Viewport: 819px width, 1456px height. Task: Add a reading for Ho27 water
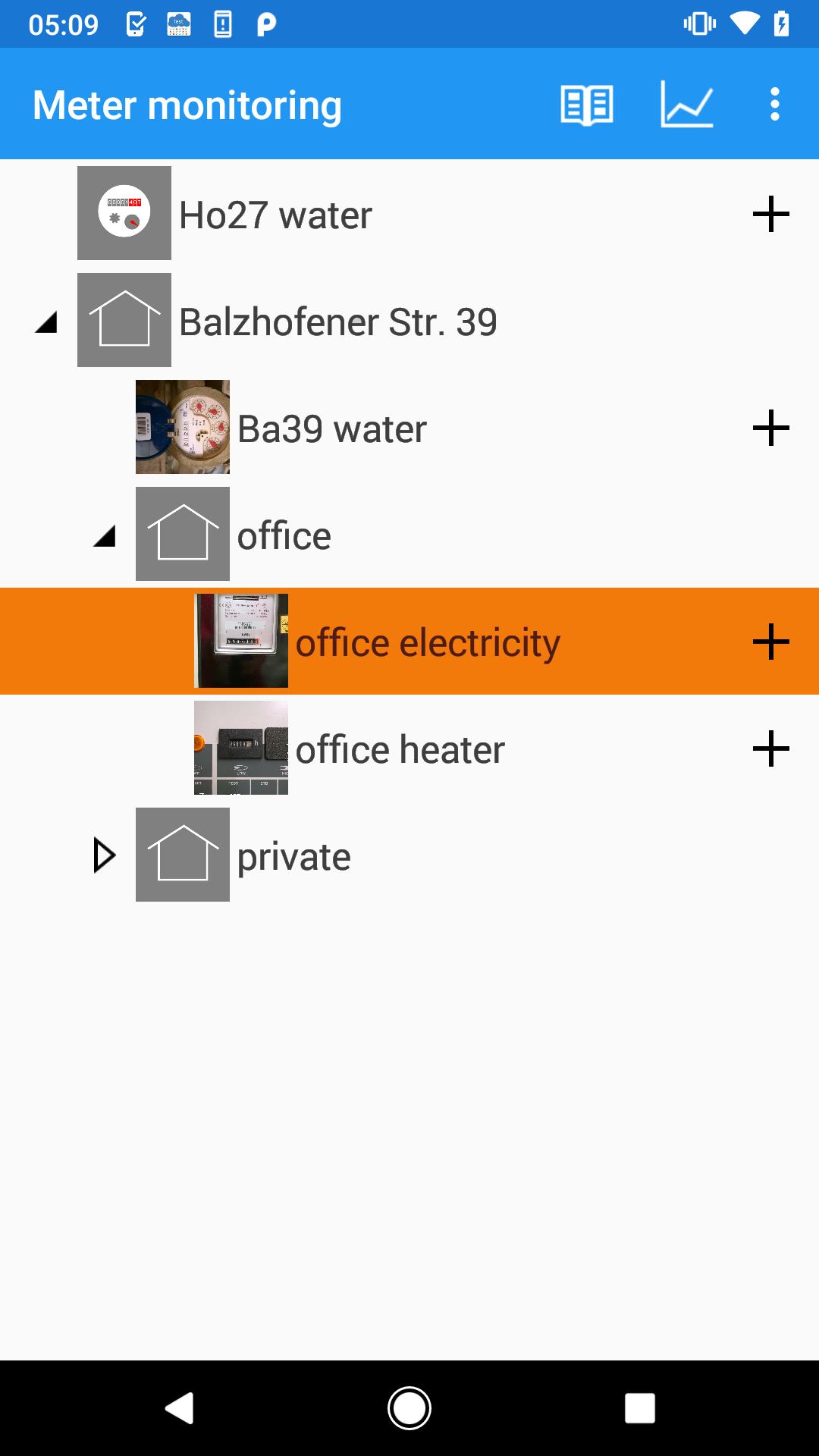[x=770, y=214]
